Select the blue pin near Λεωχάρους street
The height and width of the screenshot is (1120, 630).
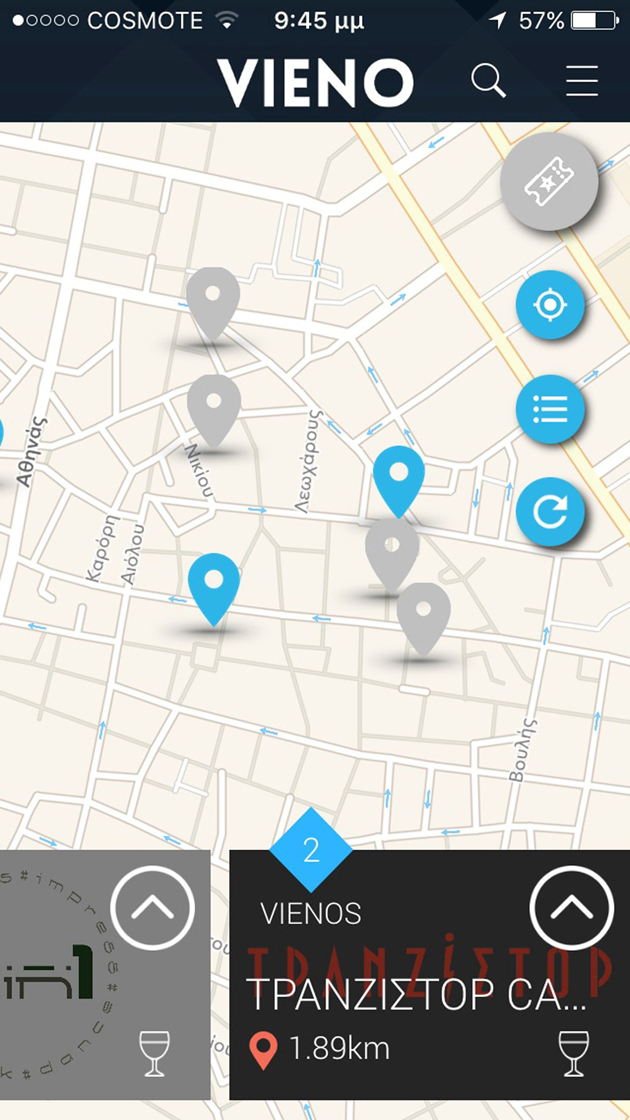pos(399,476)
